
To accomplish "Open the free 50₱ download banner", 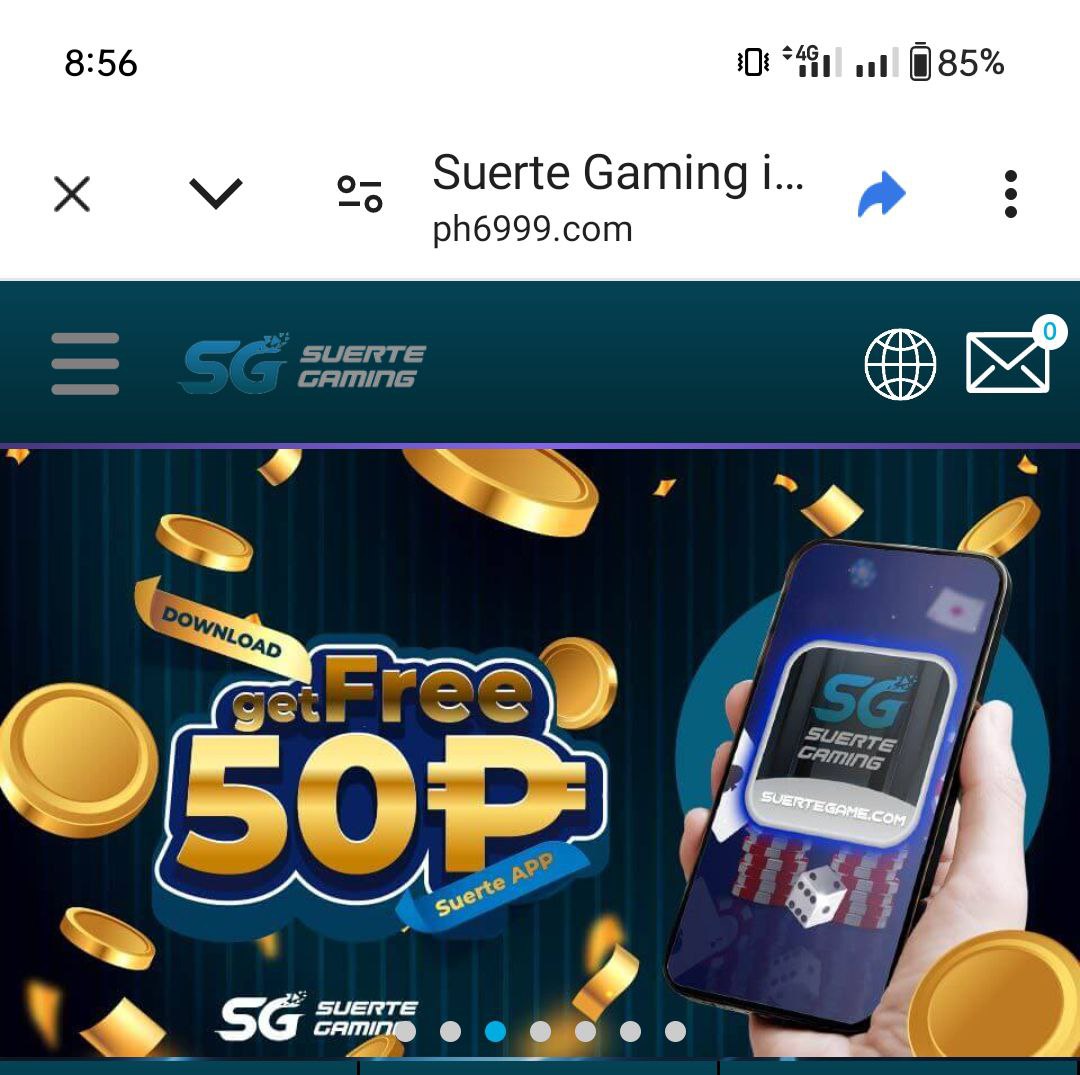I will 540,750.
